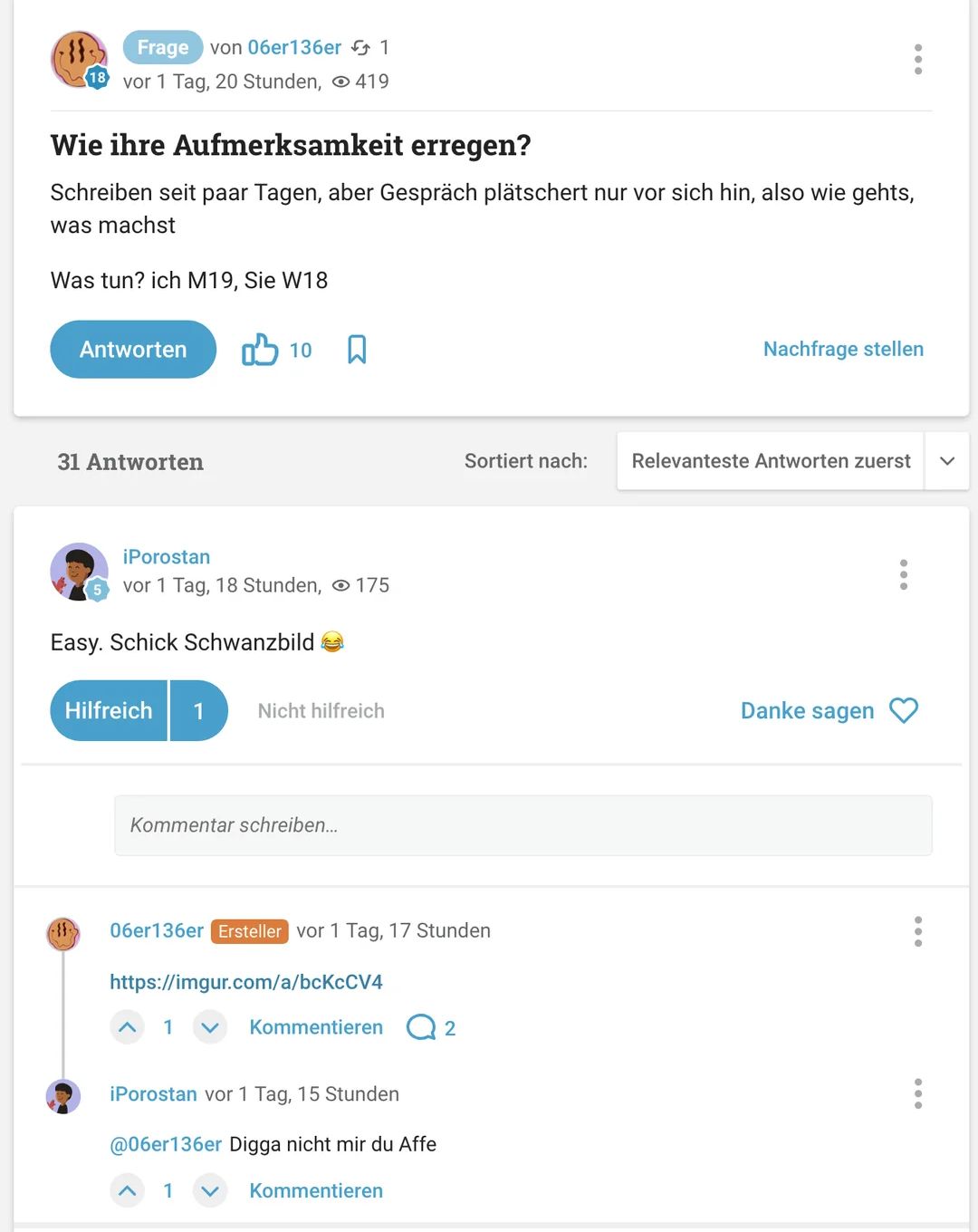Open iPorostan's profile from the answer header
The image size is (978, 1232).
pos(167,557)
